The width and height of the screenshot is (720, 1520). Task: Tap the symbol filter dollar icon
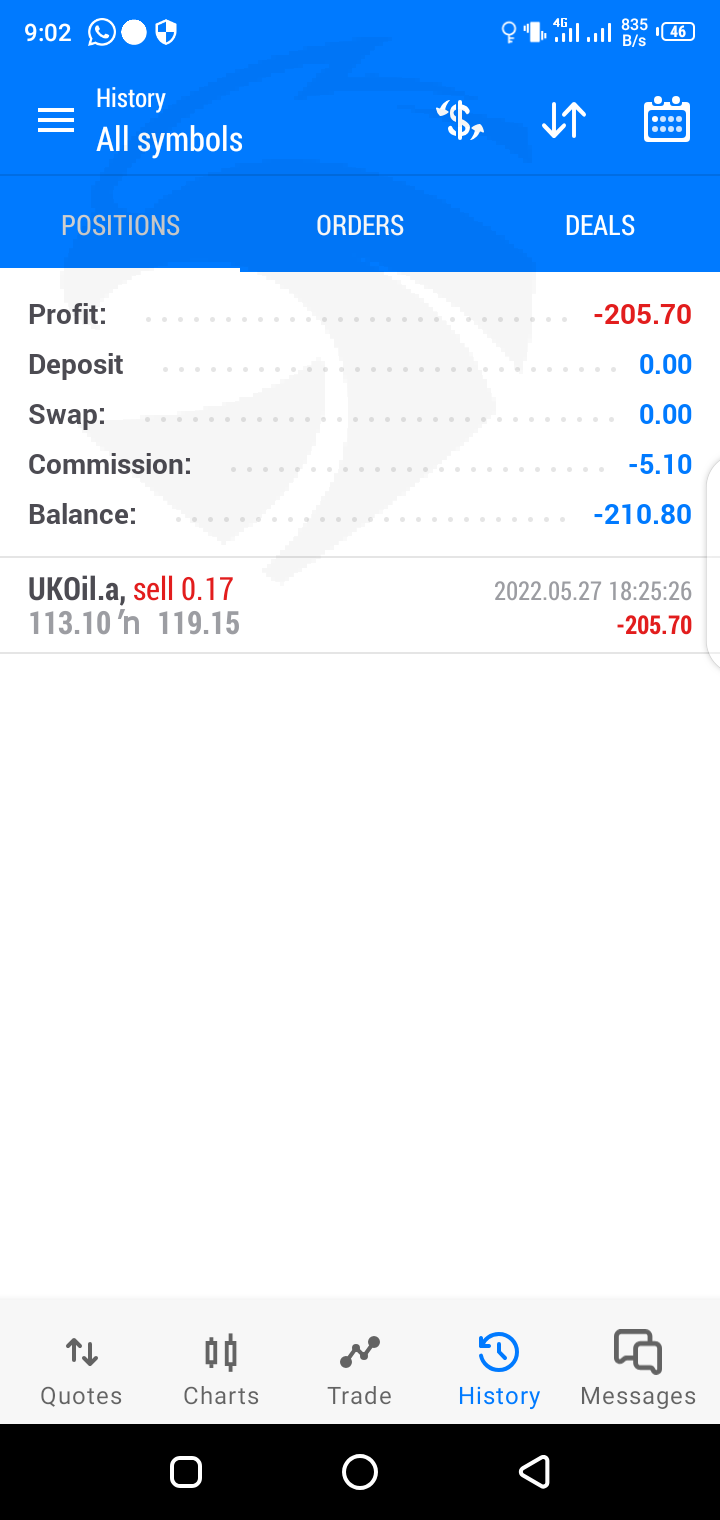460,121
